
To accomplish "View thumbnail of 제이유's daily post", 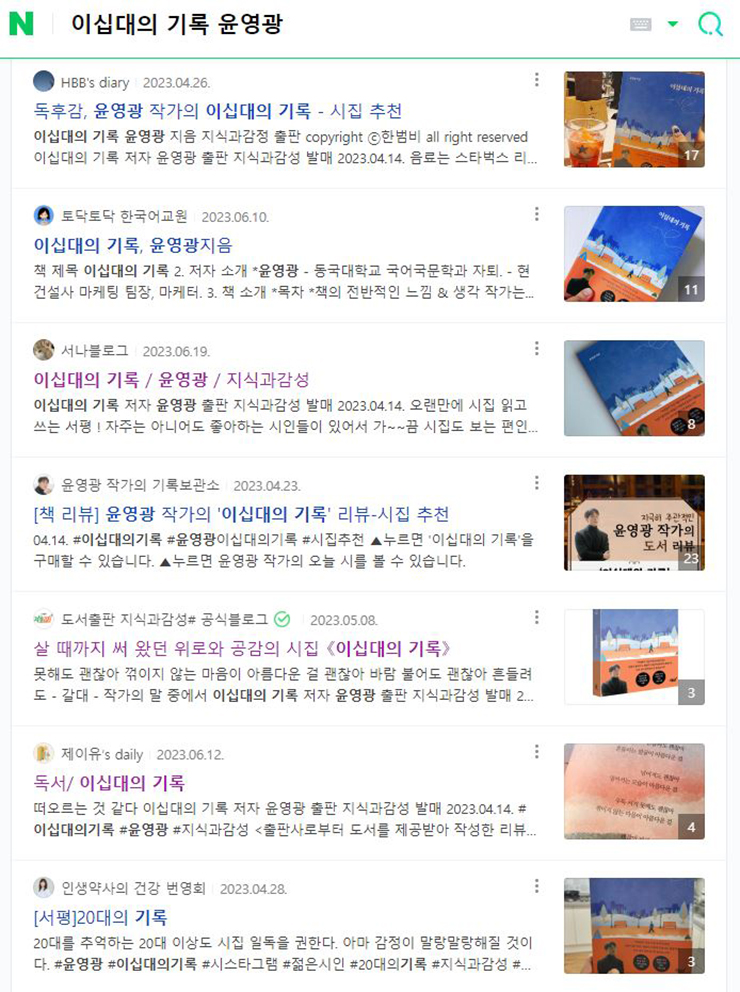I will tap(634, 790).
